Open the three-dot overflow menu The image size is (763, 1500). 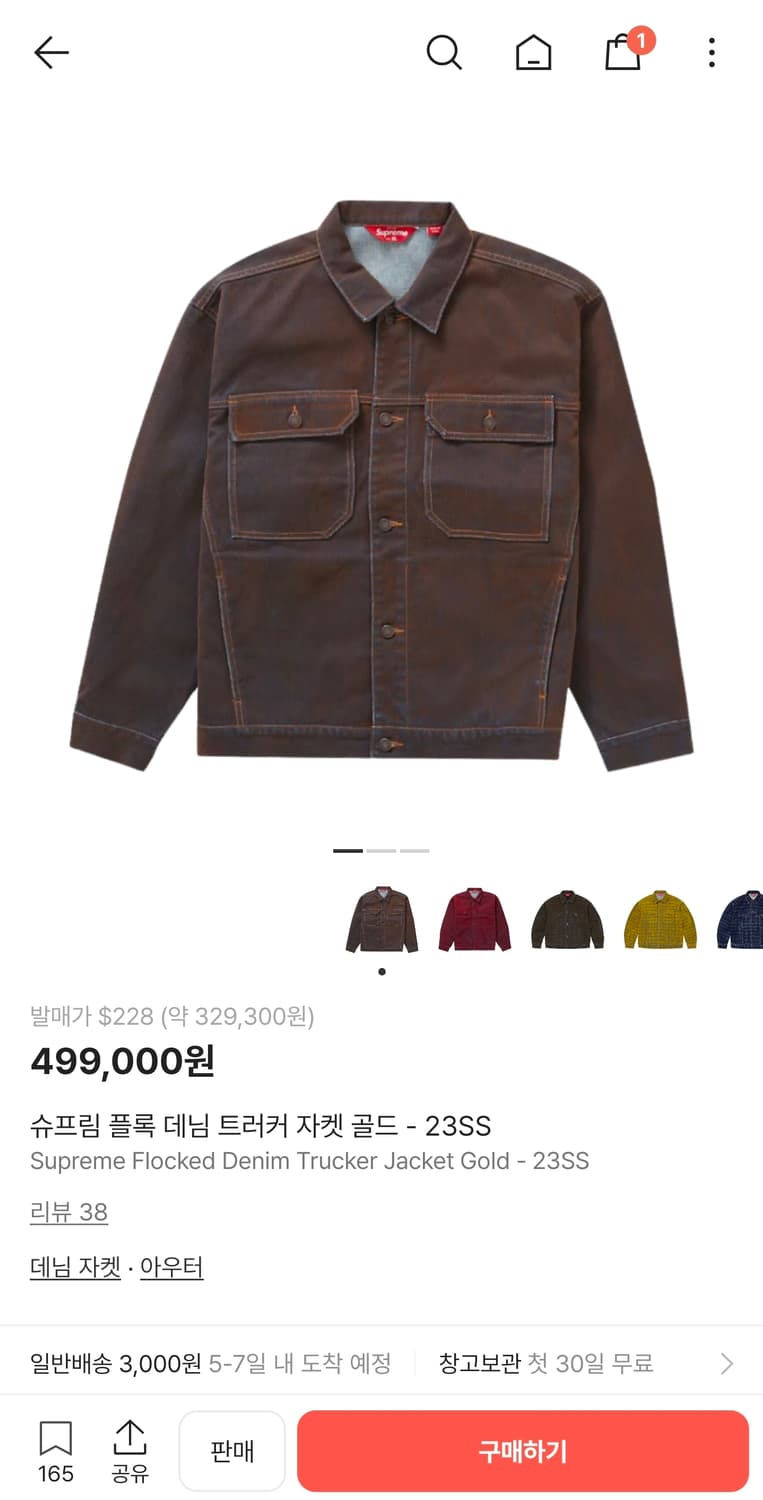711,52
